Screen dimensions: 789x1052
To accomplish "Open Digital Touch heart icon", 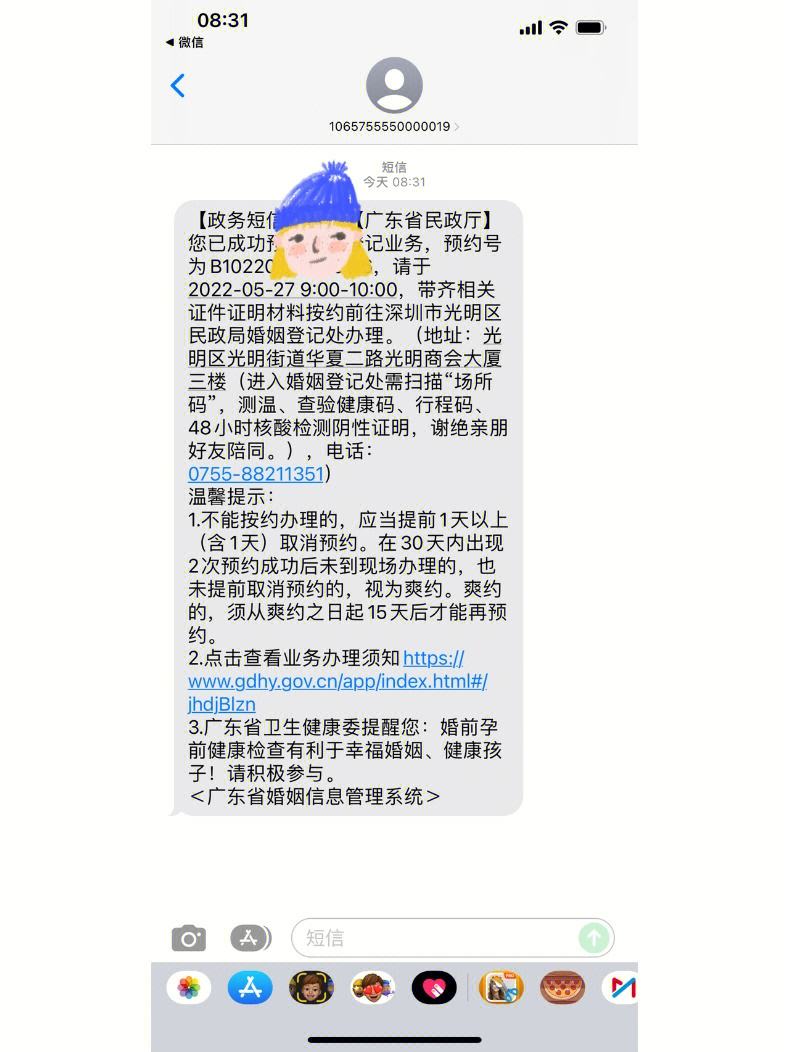I will pyautogui.click(x=434, y=988).
